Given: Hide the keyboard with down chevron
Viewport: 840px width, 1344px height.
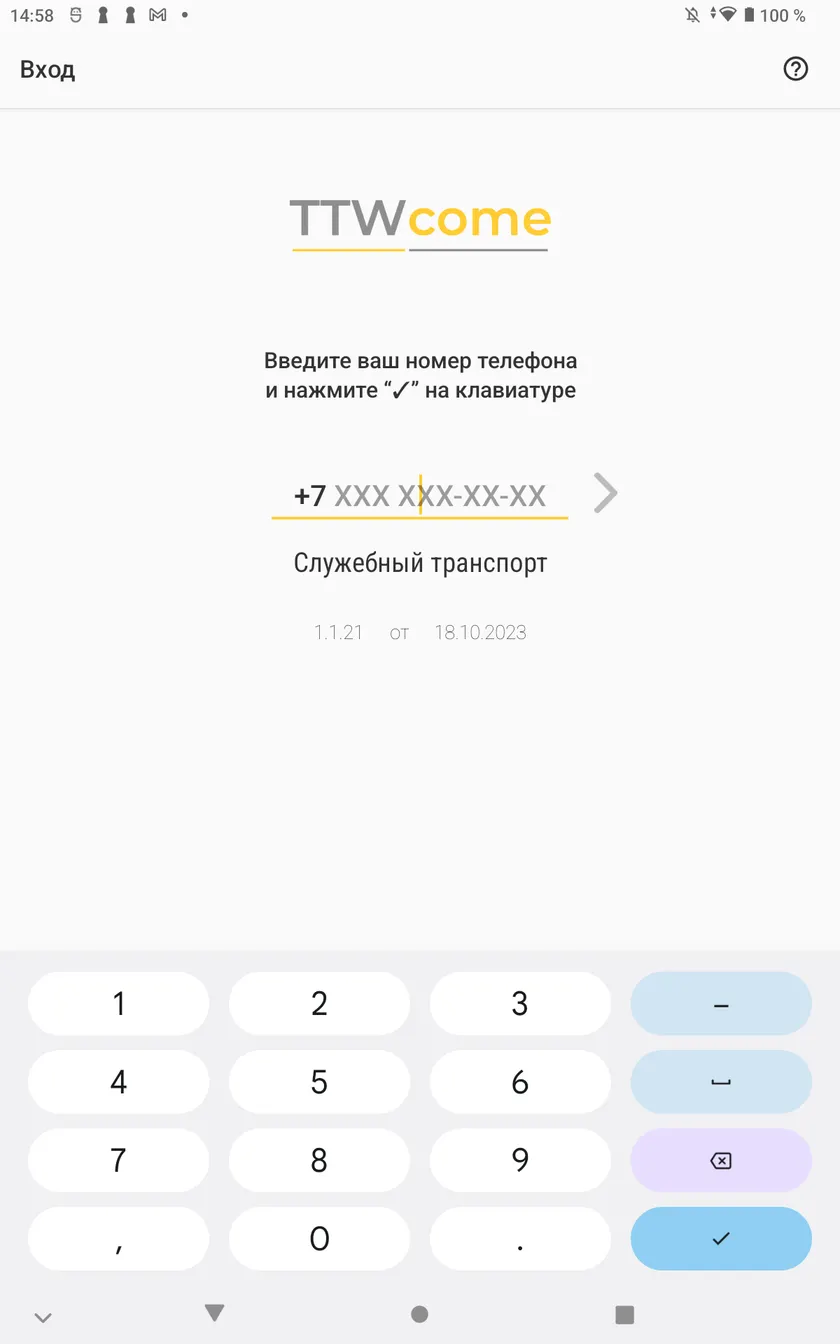Looking at the screenshot, I should (43, 1318).
